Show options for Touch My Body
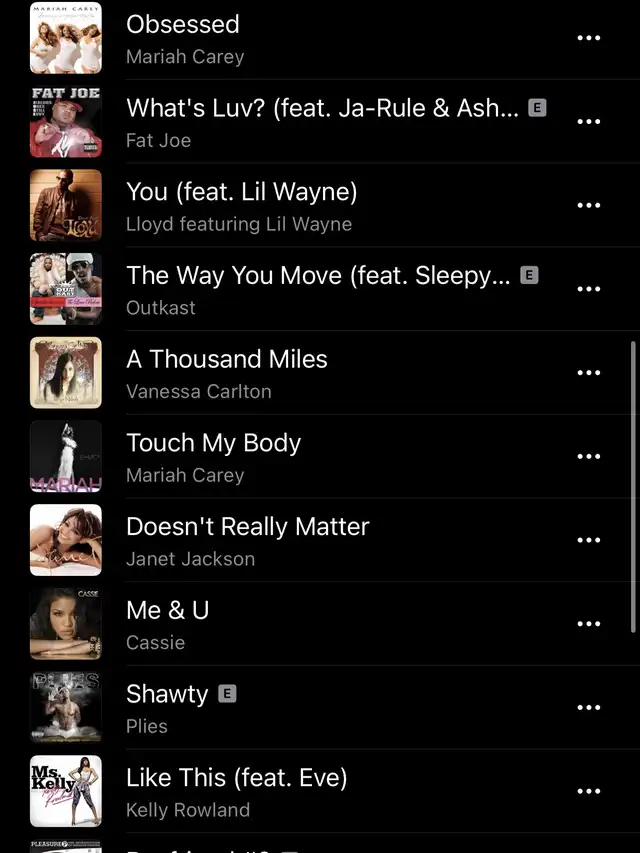The width and height of the screenshot is (640, 853). click(x=589, y=457)
